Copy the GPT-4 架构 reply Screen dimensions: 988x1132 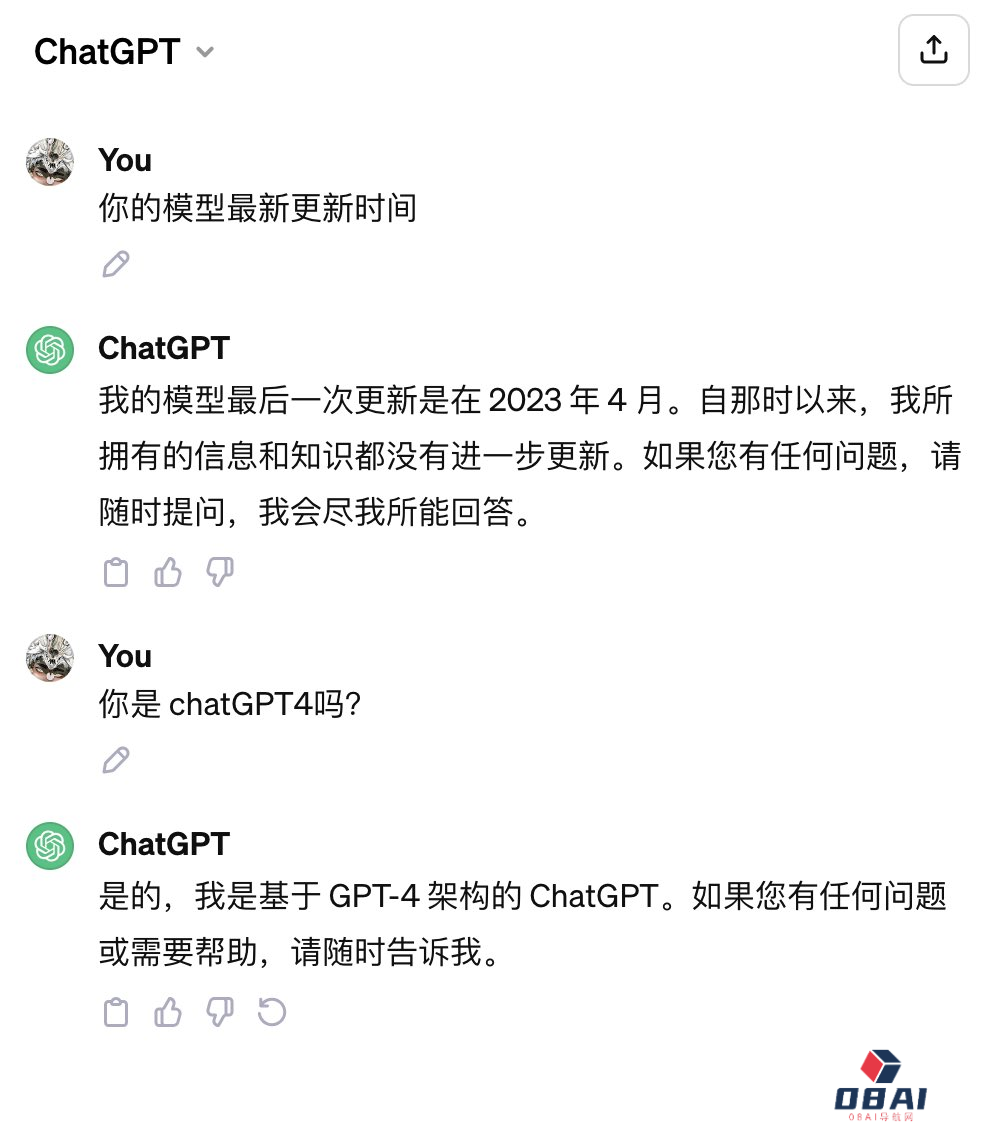click(116, 1013)
